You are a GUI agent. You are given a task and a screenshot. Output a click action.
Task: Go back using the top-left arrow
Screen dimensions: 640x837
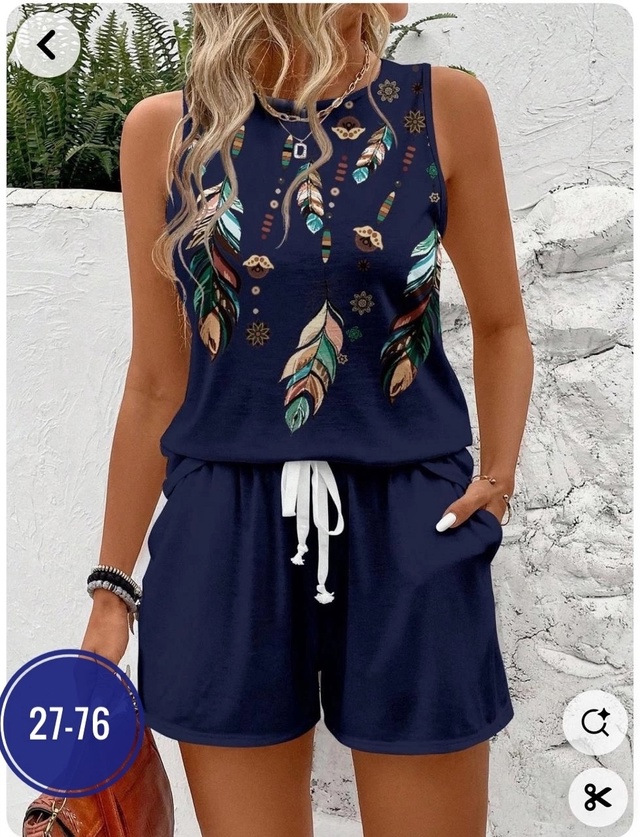click(47, 45)
